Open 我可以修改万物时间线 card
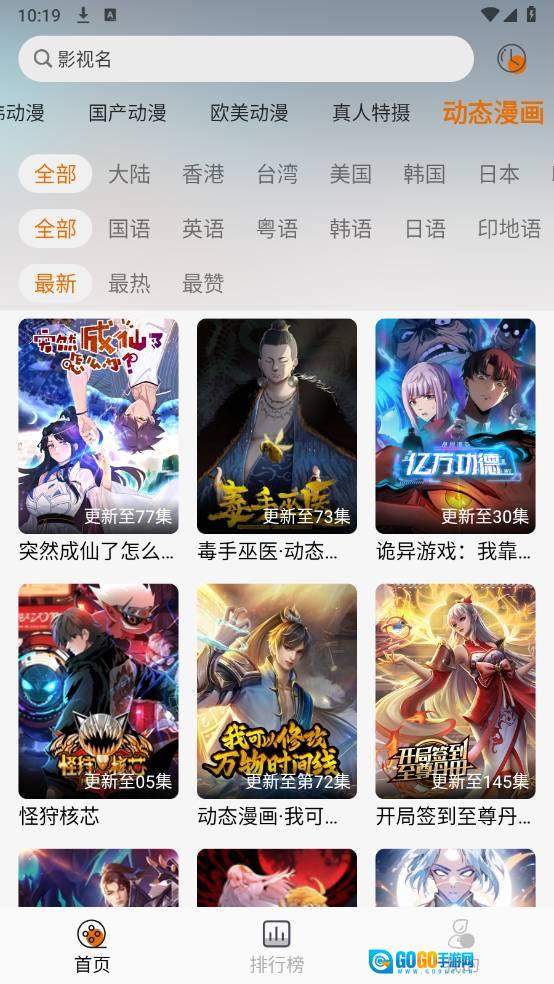The image size is (554, 984). tap(277, 705)
